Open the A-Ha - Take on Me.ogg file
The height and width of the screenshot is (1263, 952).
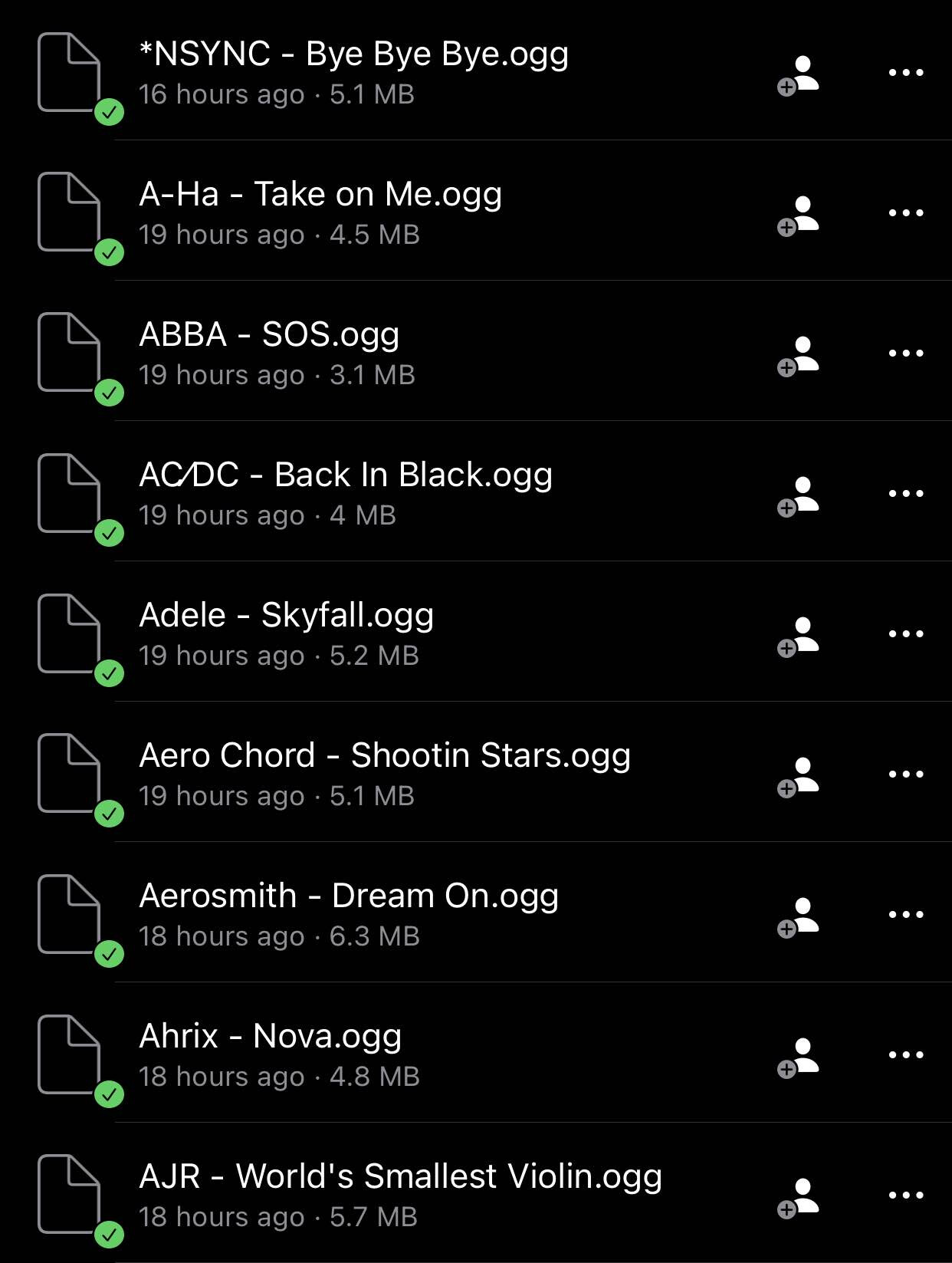pyautogui.click(x=320, y=195)
